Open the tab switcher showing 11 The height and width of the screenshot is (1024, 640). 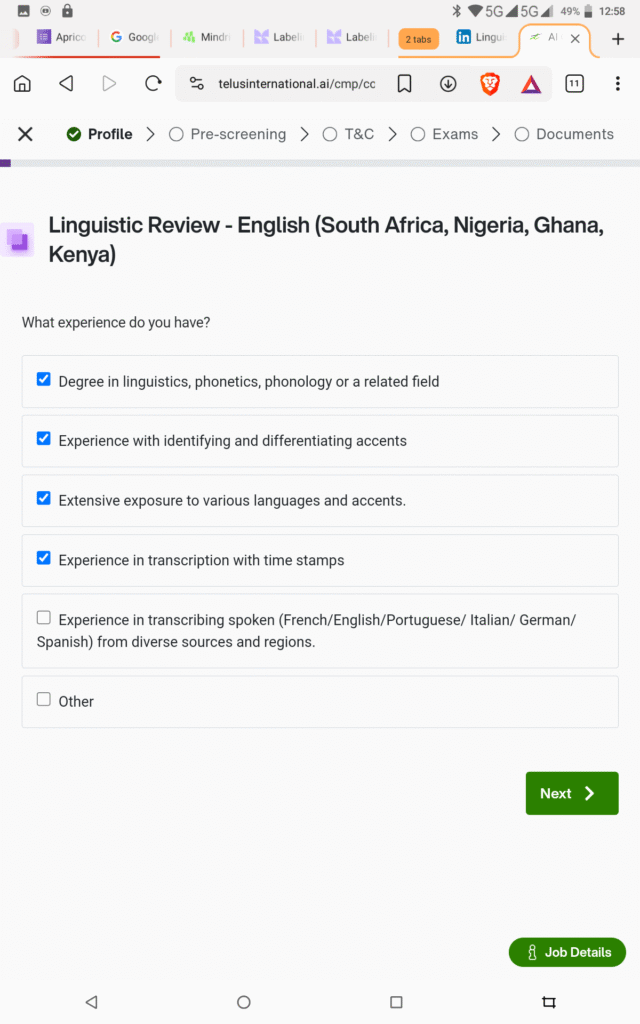574,84
